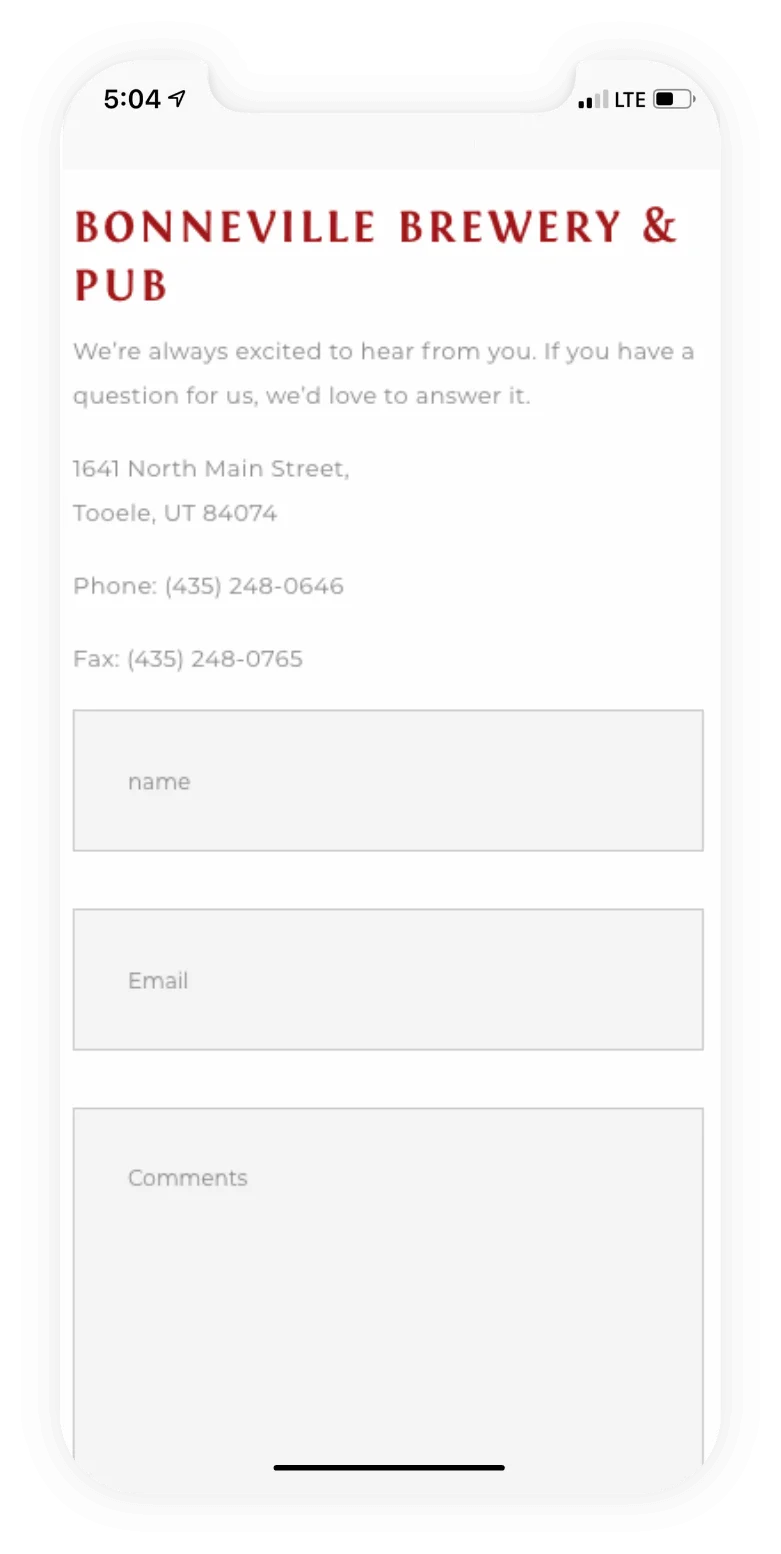Tap the Email placeholder text
This screenshot has width=781, height=1554.
tap(158, 981)
